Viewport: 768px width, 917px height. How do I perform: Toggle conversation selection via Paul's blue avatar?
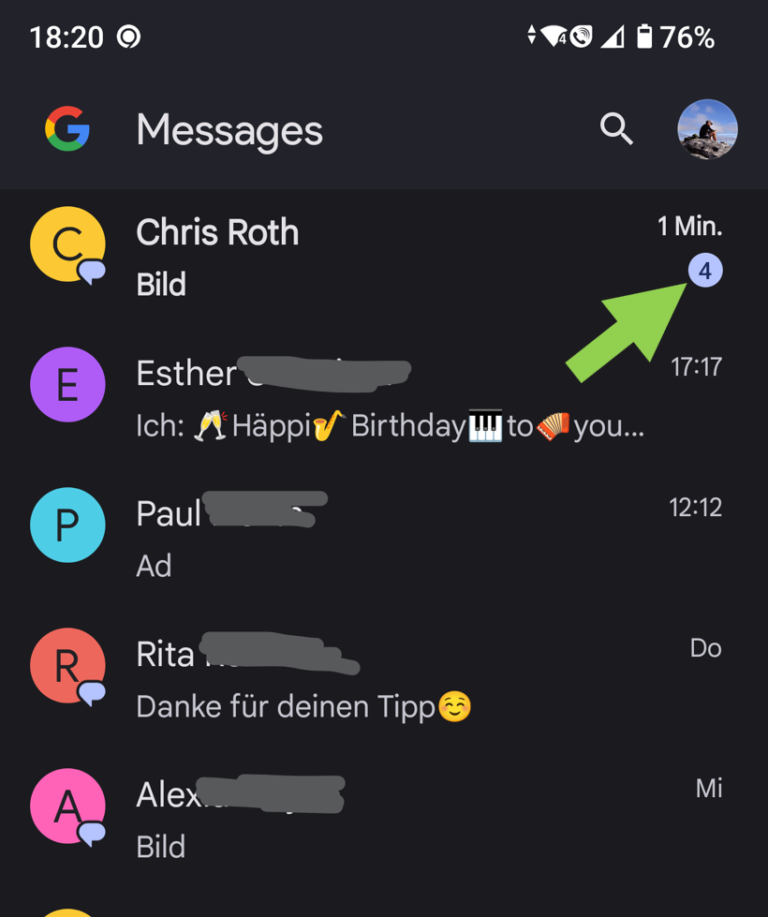(x=68, y=525)
